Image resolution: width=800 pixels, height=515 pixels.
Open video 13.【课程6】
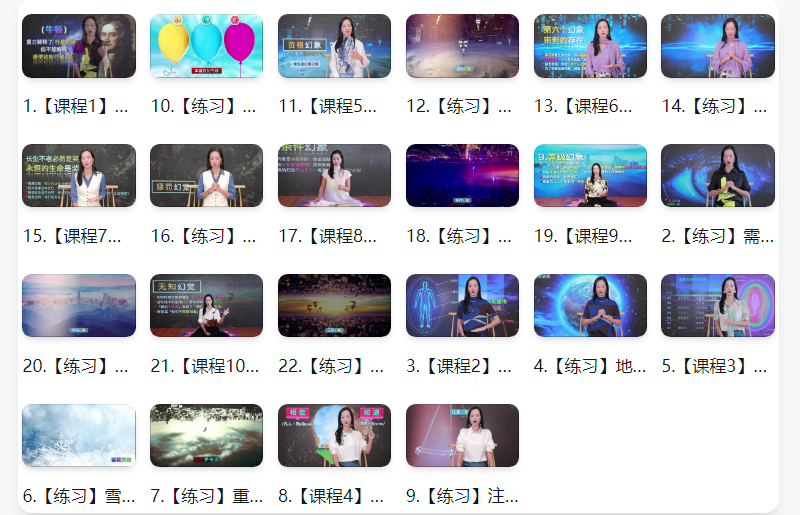(x=590, y=46)
